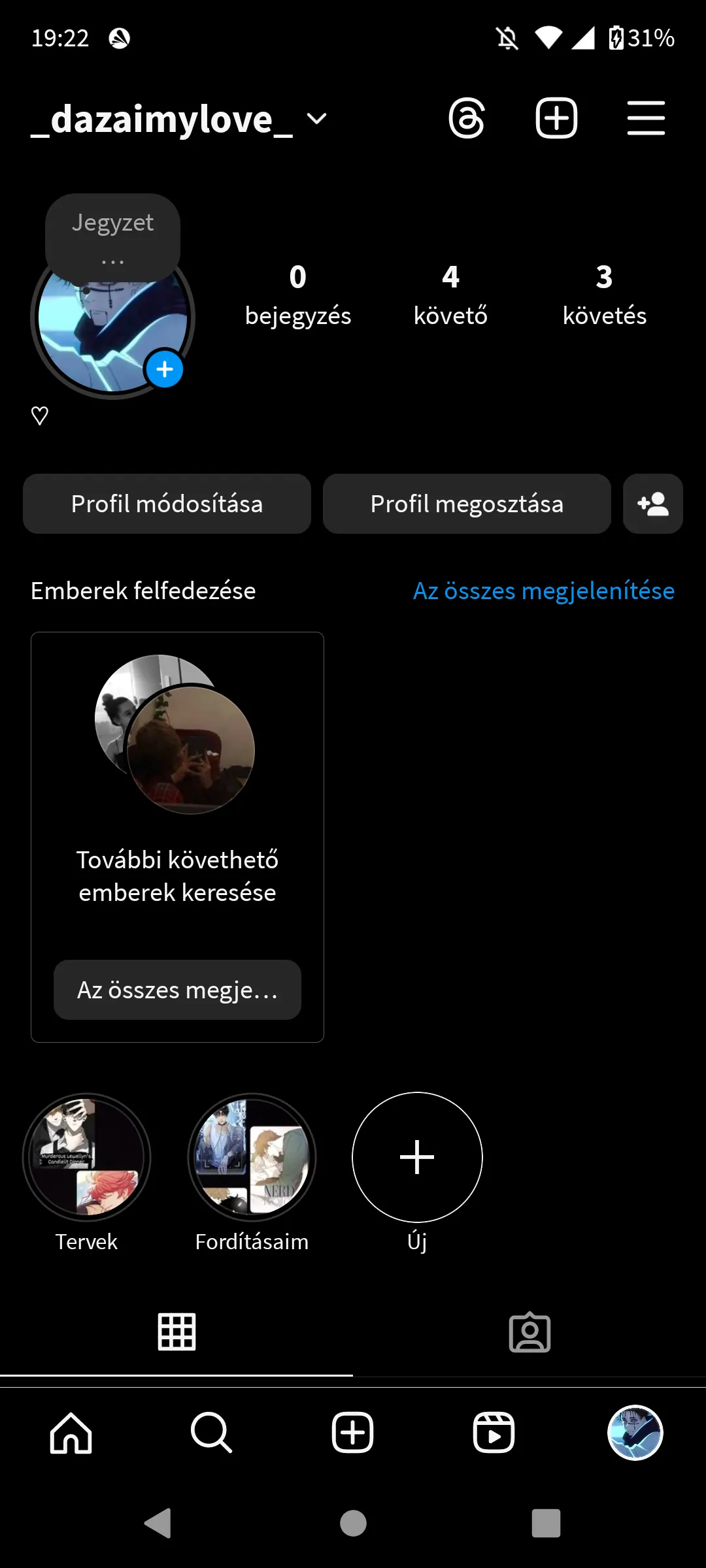Open the Tervek story highlight
The image size is (706, 1568).
click(x=86, y=1157)
